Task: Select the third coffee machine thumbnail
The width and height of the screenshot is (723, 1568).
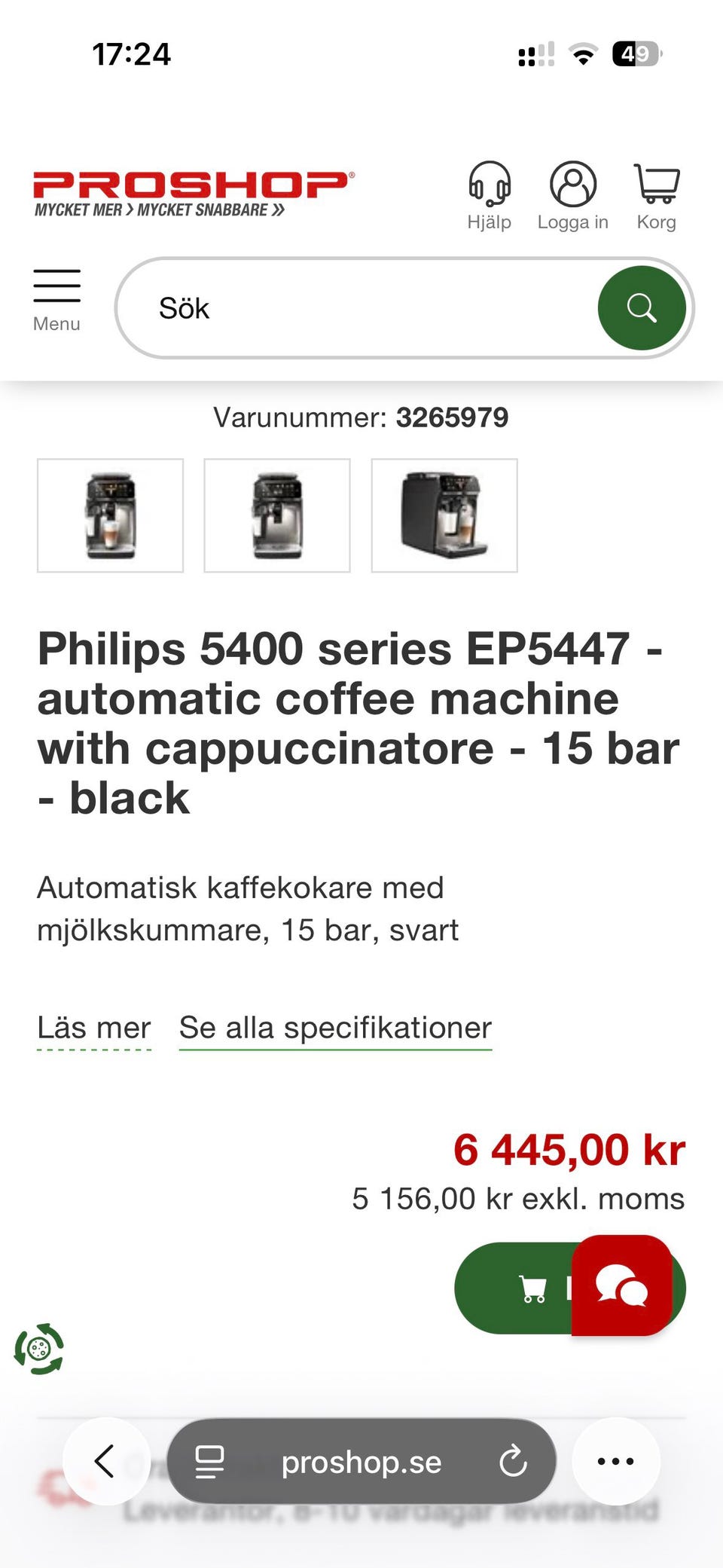Action: [444, 515]
